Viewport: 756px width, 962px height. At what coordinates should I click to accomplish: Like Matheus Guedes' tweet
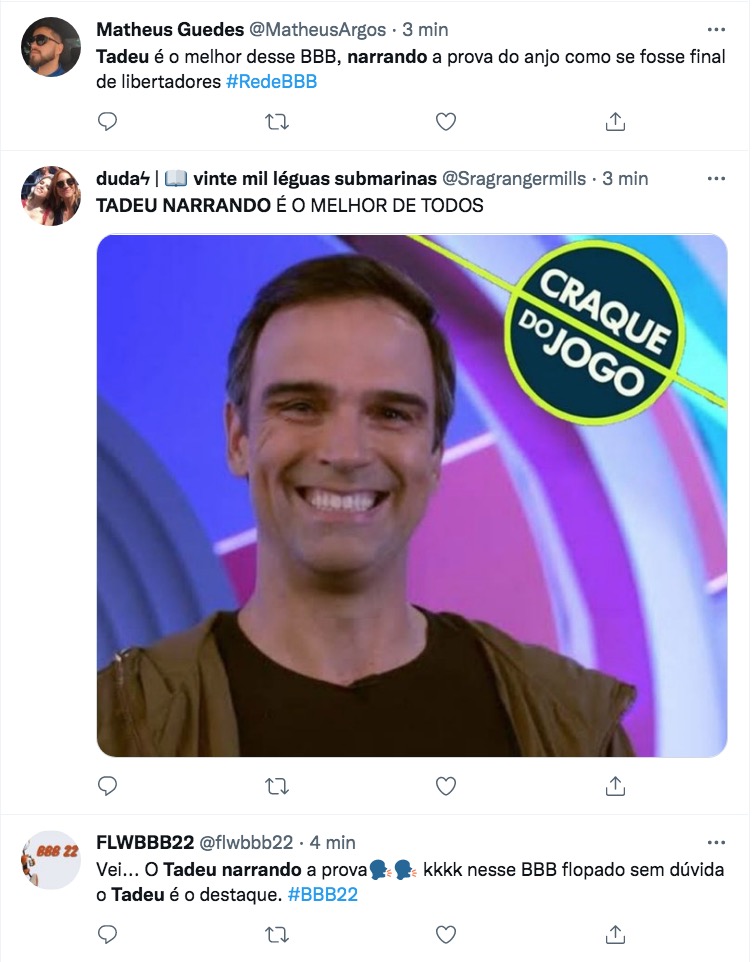tap(446, 122)
